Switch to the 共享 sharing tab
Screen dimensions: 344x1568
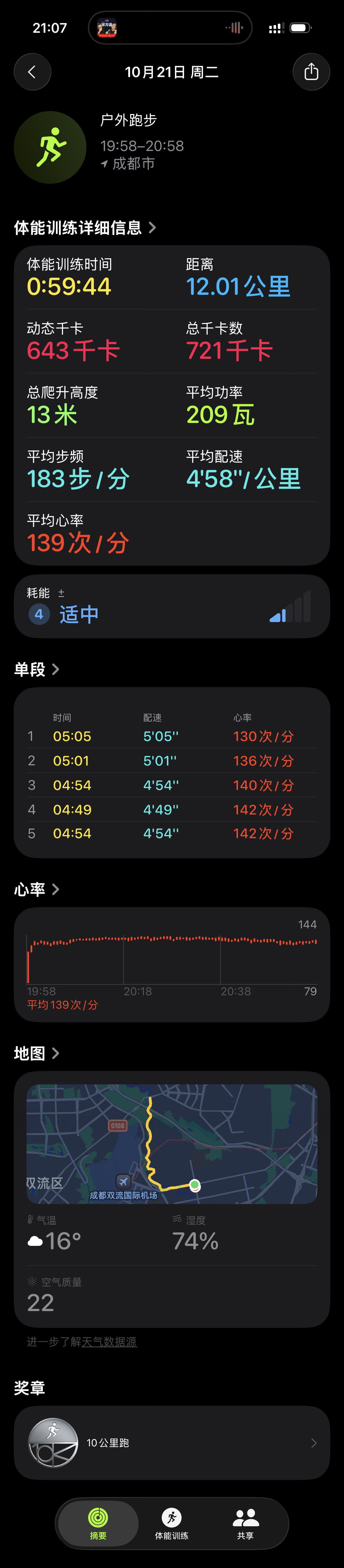(245, 1523)
